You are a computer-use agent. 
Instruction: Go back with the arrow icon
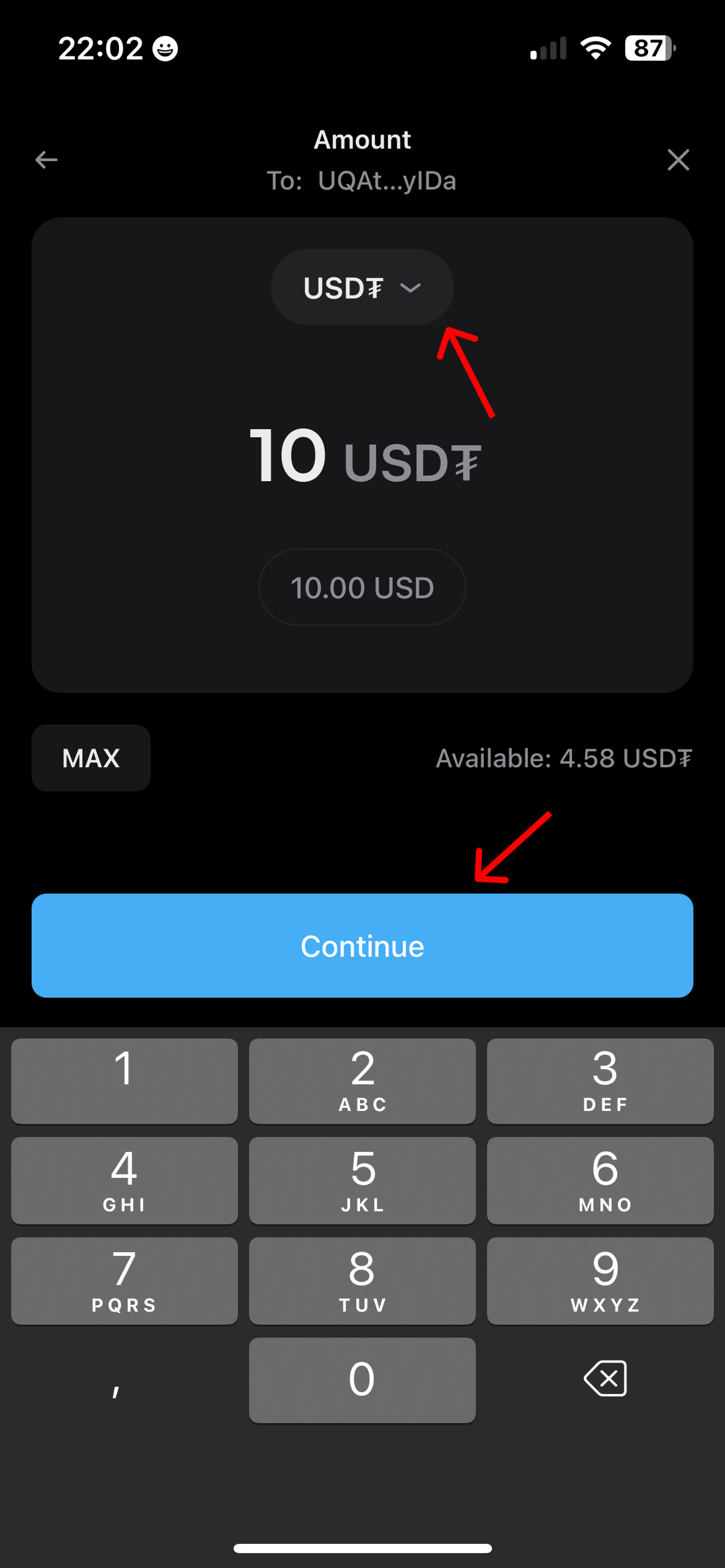pyautogui.click(x=46, y=160)
